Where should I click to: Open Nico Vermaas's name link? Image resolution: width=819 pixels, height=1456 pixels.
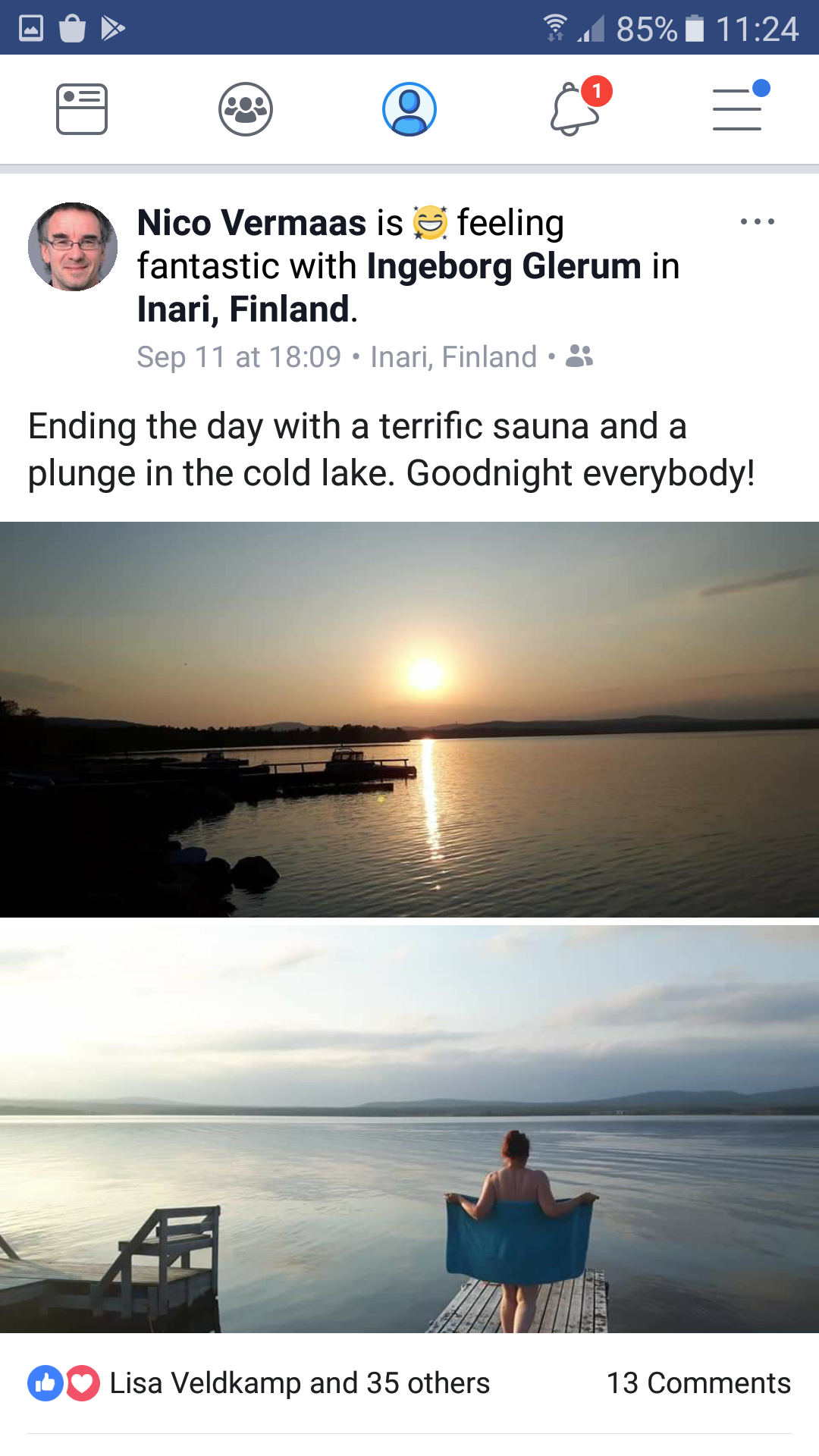[252, 223]
